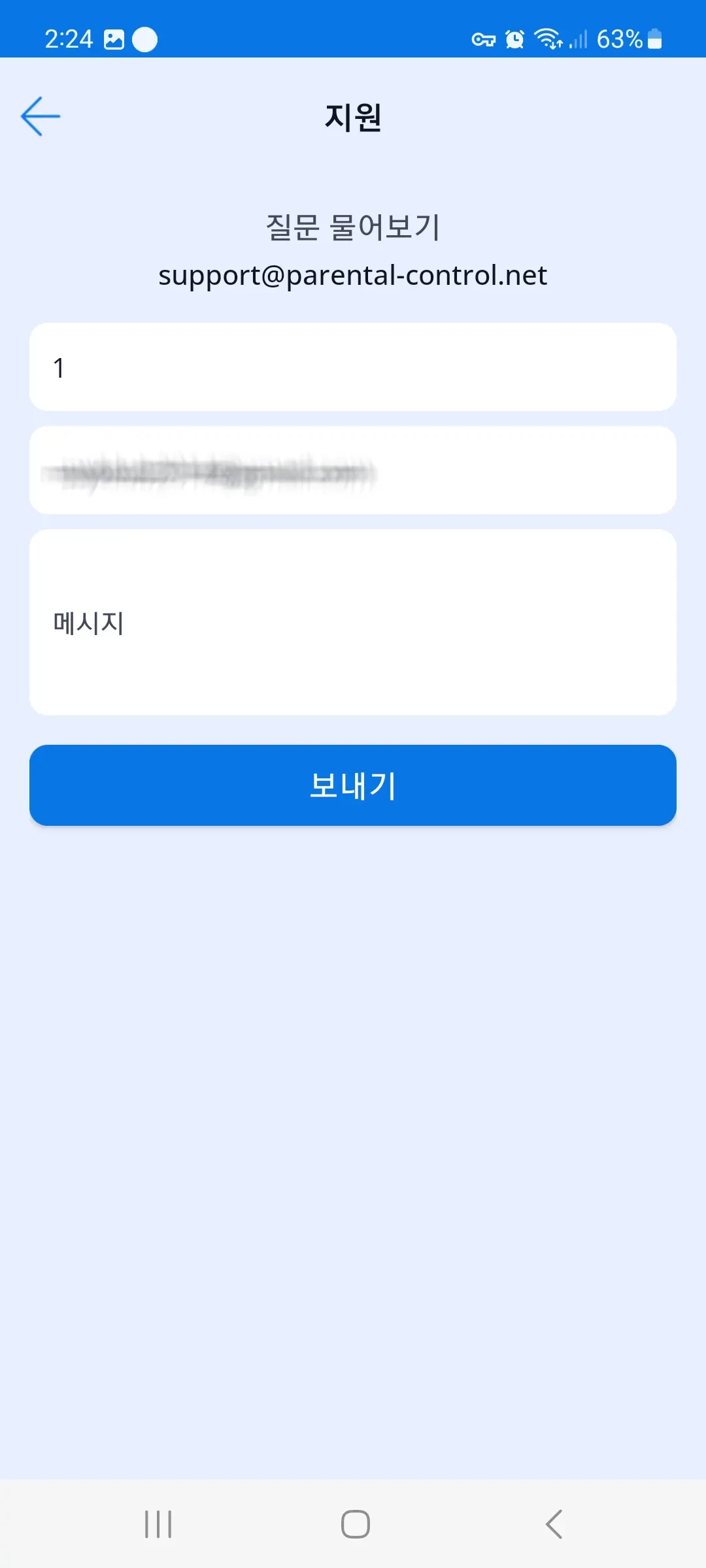Go to the home screen

tap(355, 1524)
